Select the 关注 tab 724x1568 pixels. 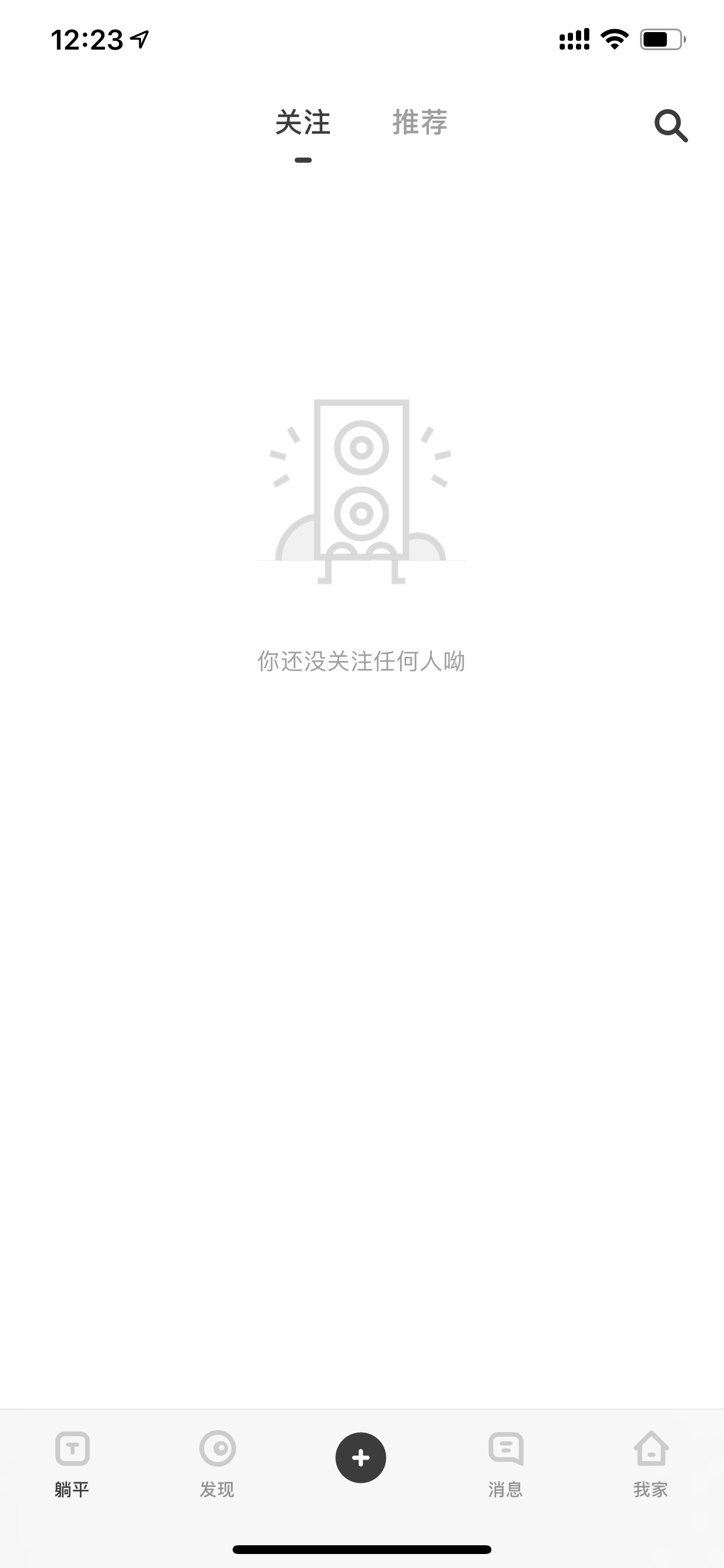pyautogui.click(x=303, y=123)
